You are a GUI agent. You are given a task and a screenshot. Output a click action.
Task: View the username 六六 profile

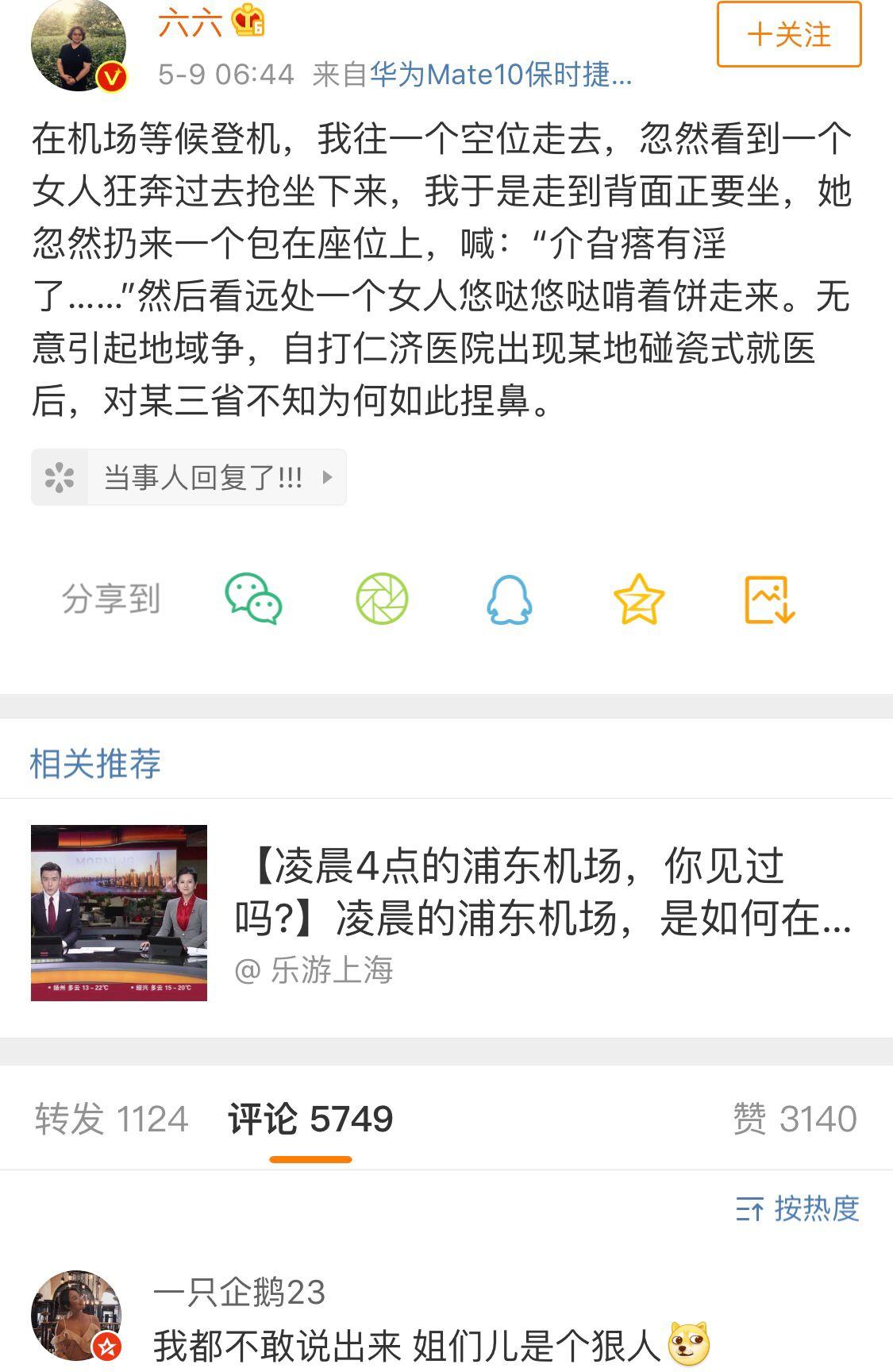[x=190, y=24]
